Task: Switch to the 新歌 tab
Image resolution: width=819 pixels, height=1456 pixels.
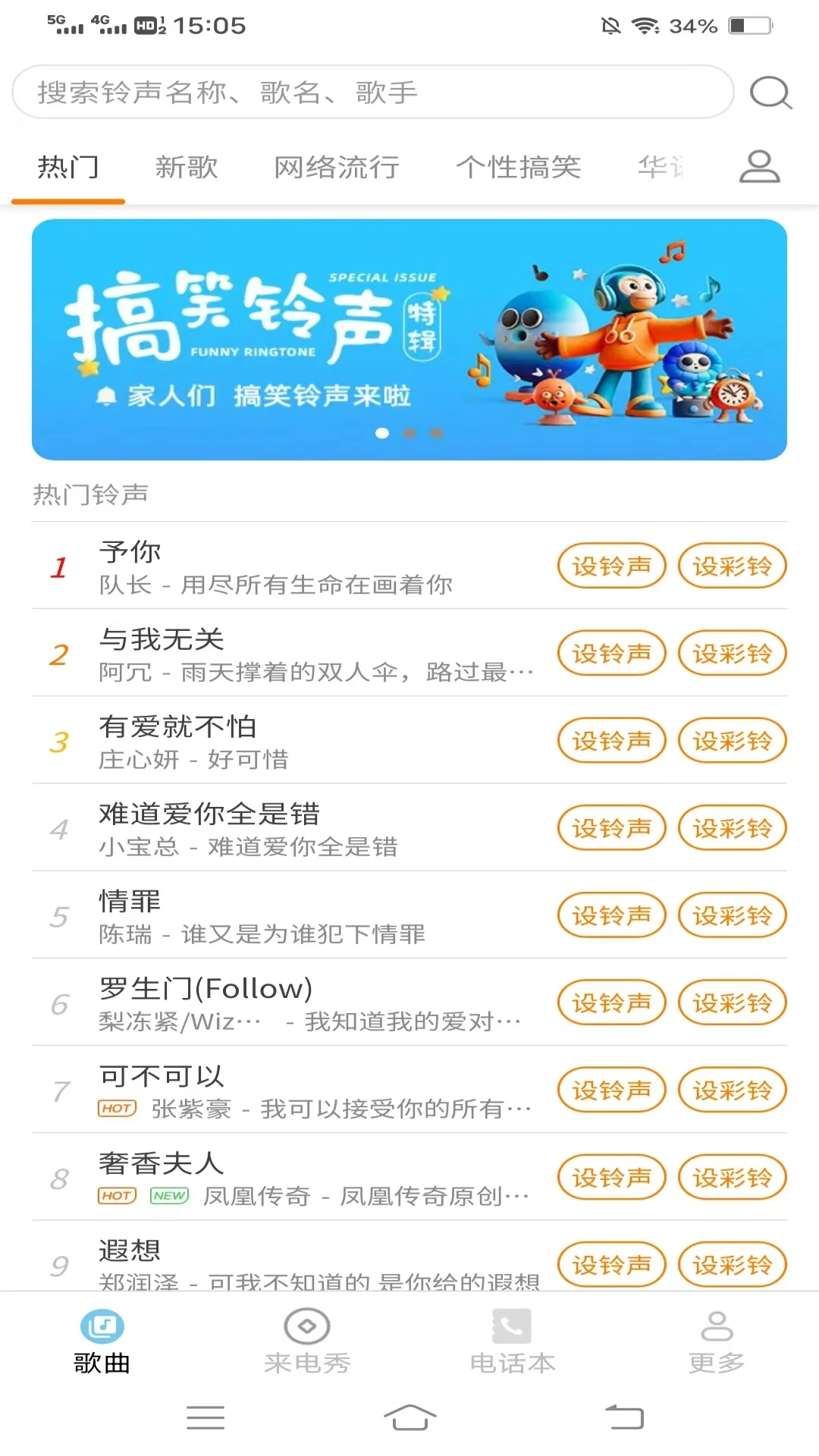Action: [187, 168]
